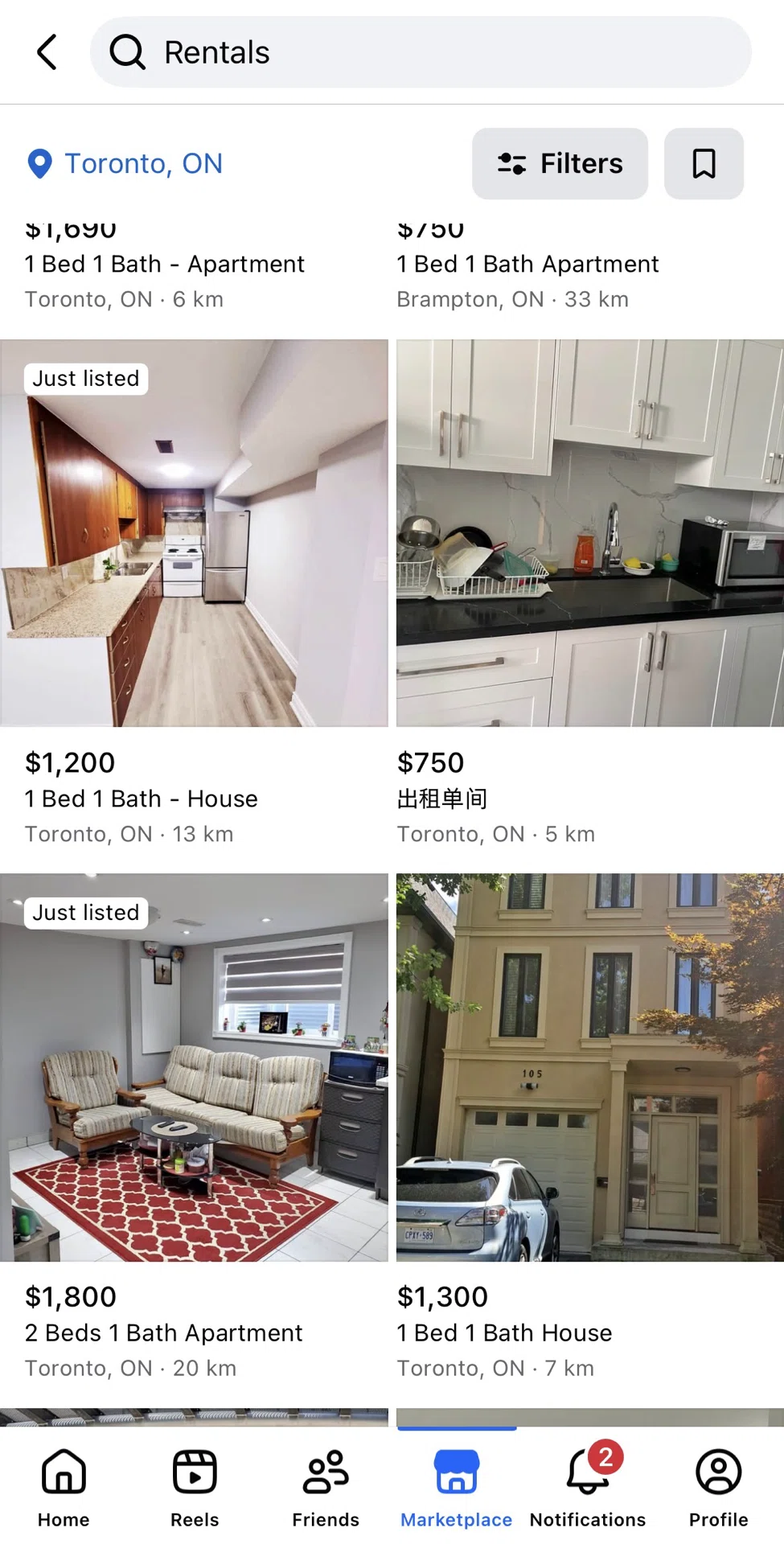Select the Marketplace tab
This screenshot has width=784, height=1544.
(x=456, y=1486)
